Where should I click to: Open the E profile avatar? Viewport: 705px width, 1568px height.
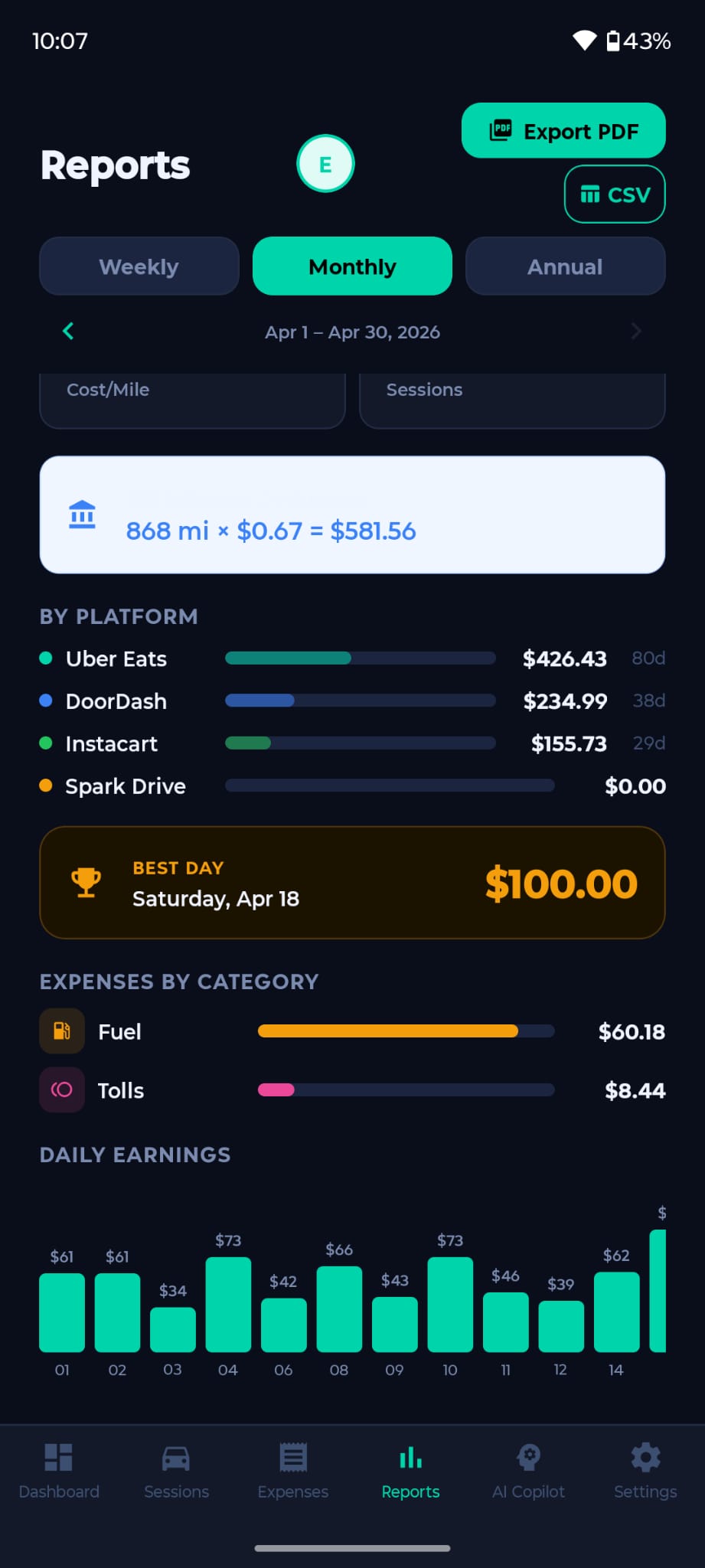point(325,164)
